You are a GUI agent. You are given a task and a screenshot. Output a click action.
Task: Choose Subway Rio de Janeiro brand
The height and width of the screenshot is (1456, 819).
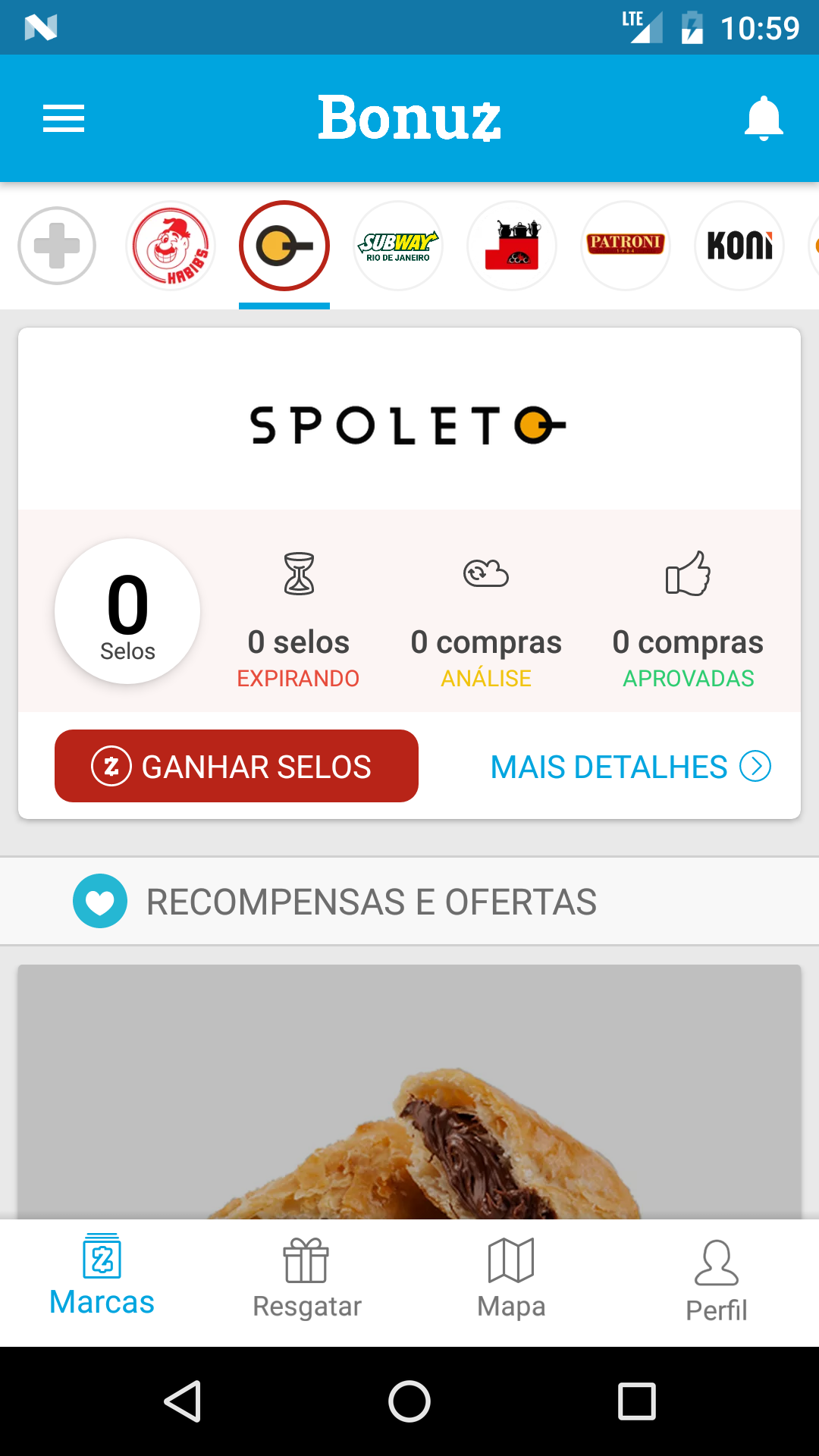(398, 246)
